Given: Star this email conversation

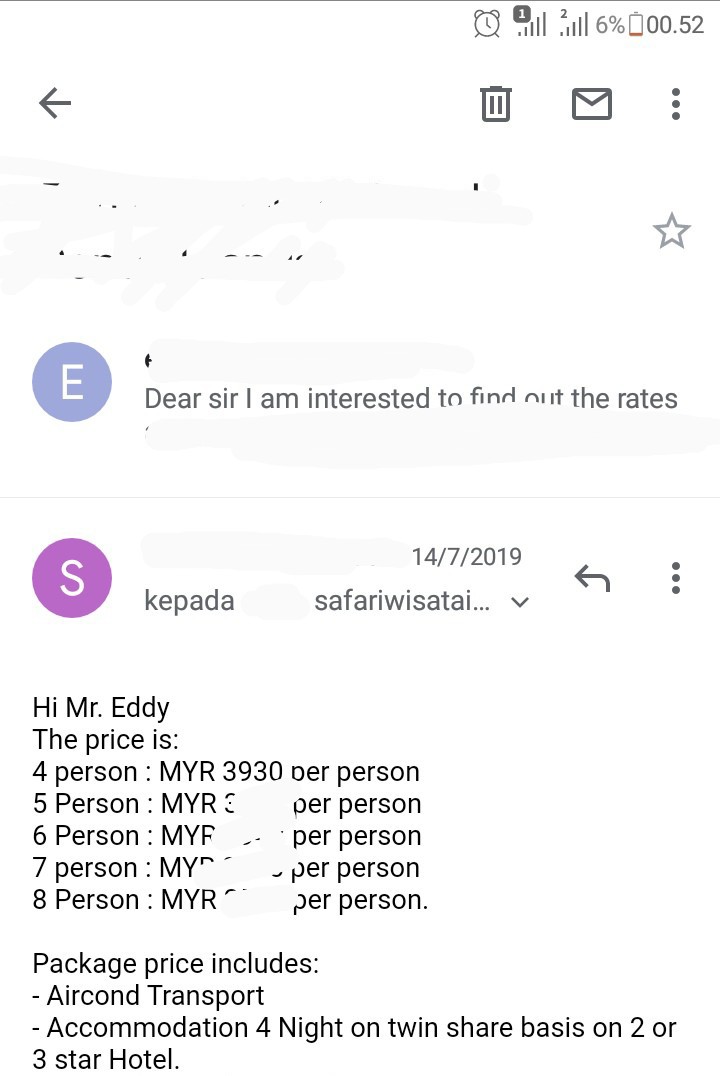Looking at the screenshot, I should [671, 232].
